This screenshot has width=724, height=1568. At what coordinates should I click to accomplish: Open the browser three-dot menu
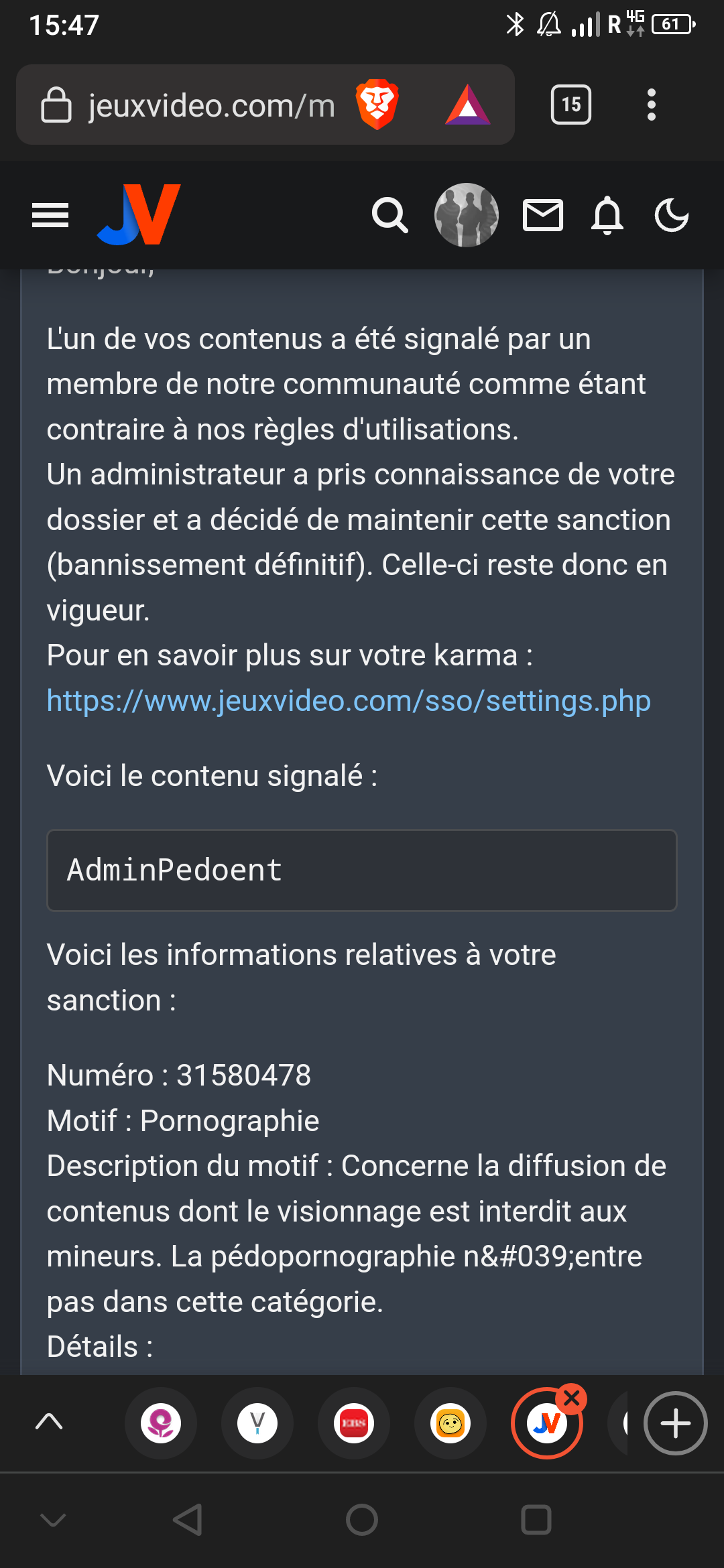tap(651, 105)
